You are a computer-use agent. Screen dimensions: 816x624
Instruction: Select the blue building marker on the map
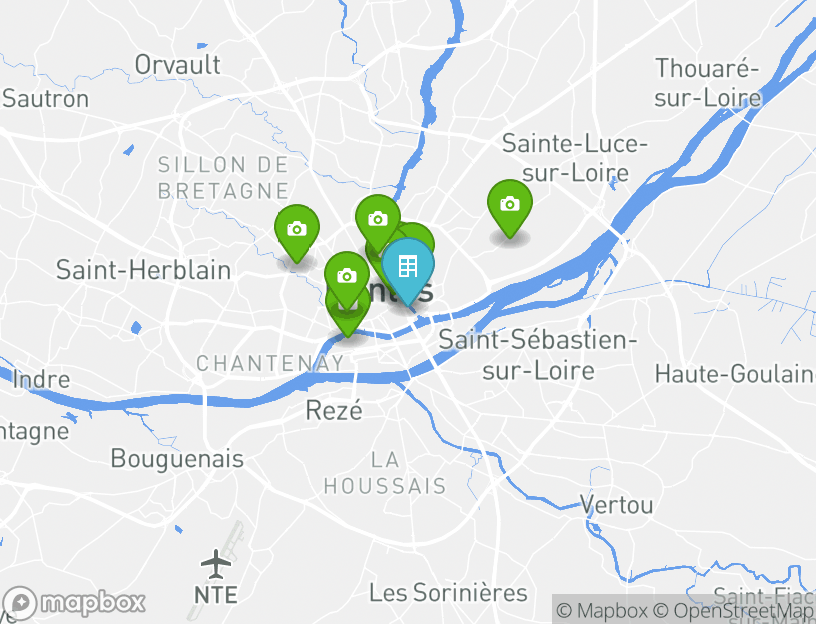[x=408, y=267]
